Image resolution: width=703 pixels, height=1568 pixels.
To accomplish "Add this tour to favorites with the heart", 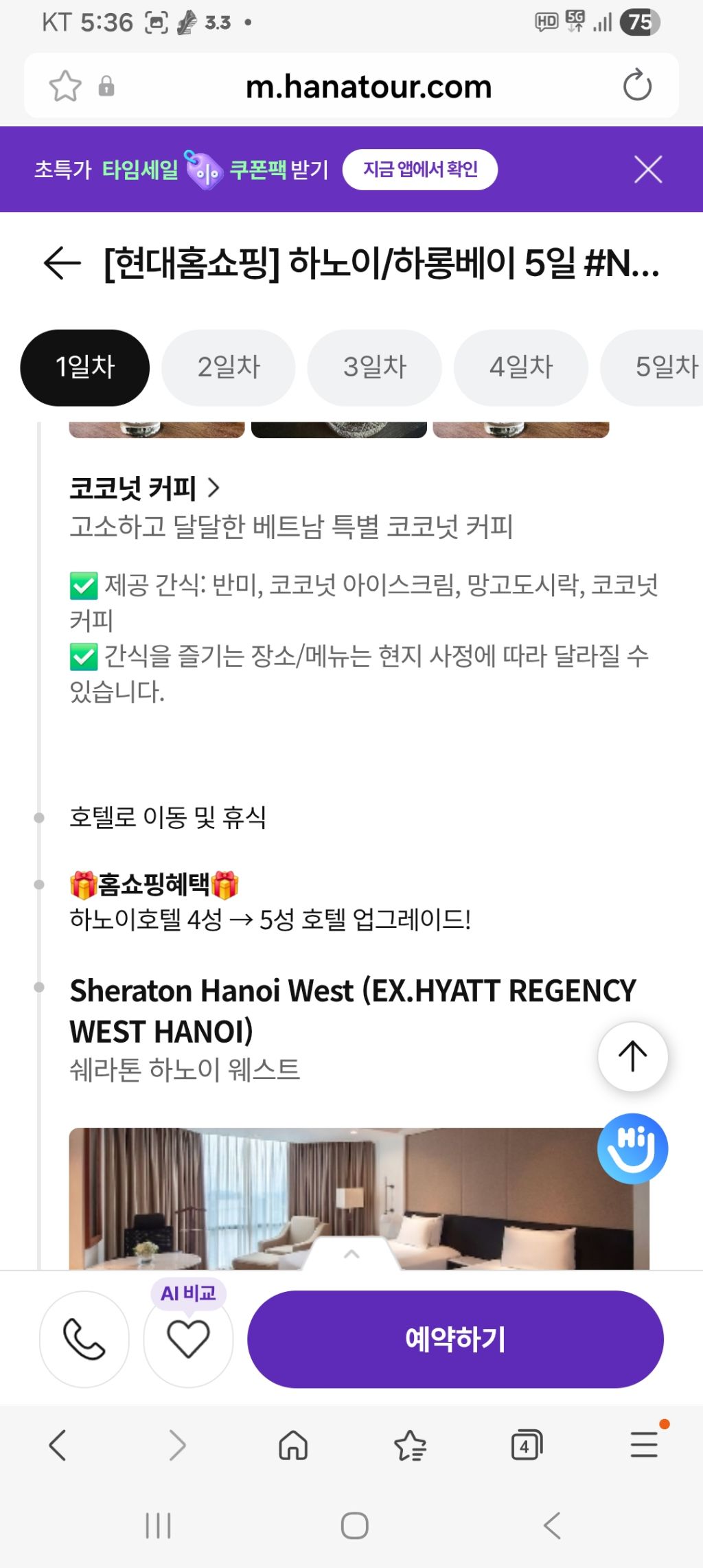I will point(188,1339).
